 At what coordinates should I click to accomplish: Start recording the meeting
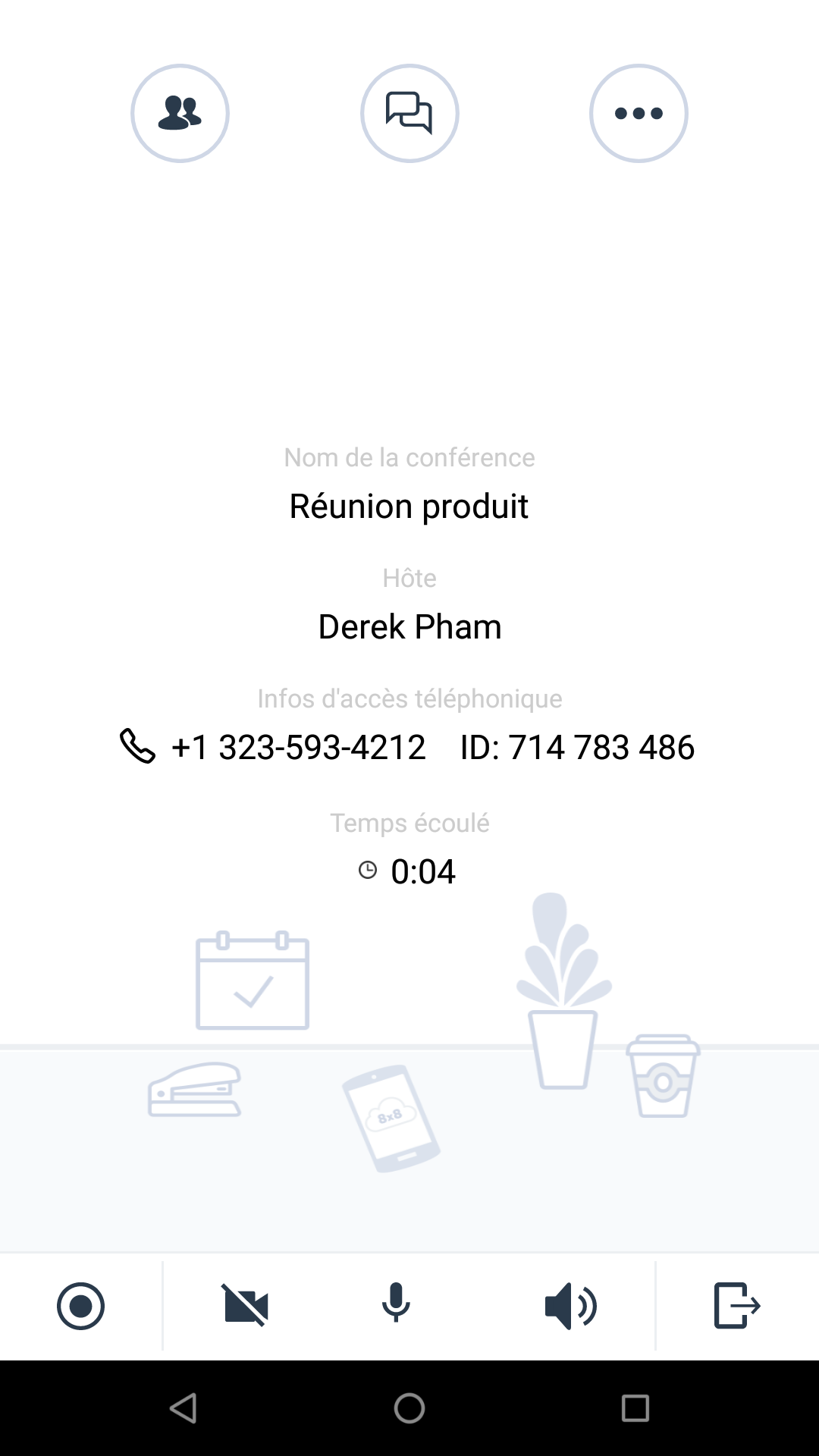(80, 1306)
